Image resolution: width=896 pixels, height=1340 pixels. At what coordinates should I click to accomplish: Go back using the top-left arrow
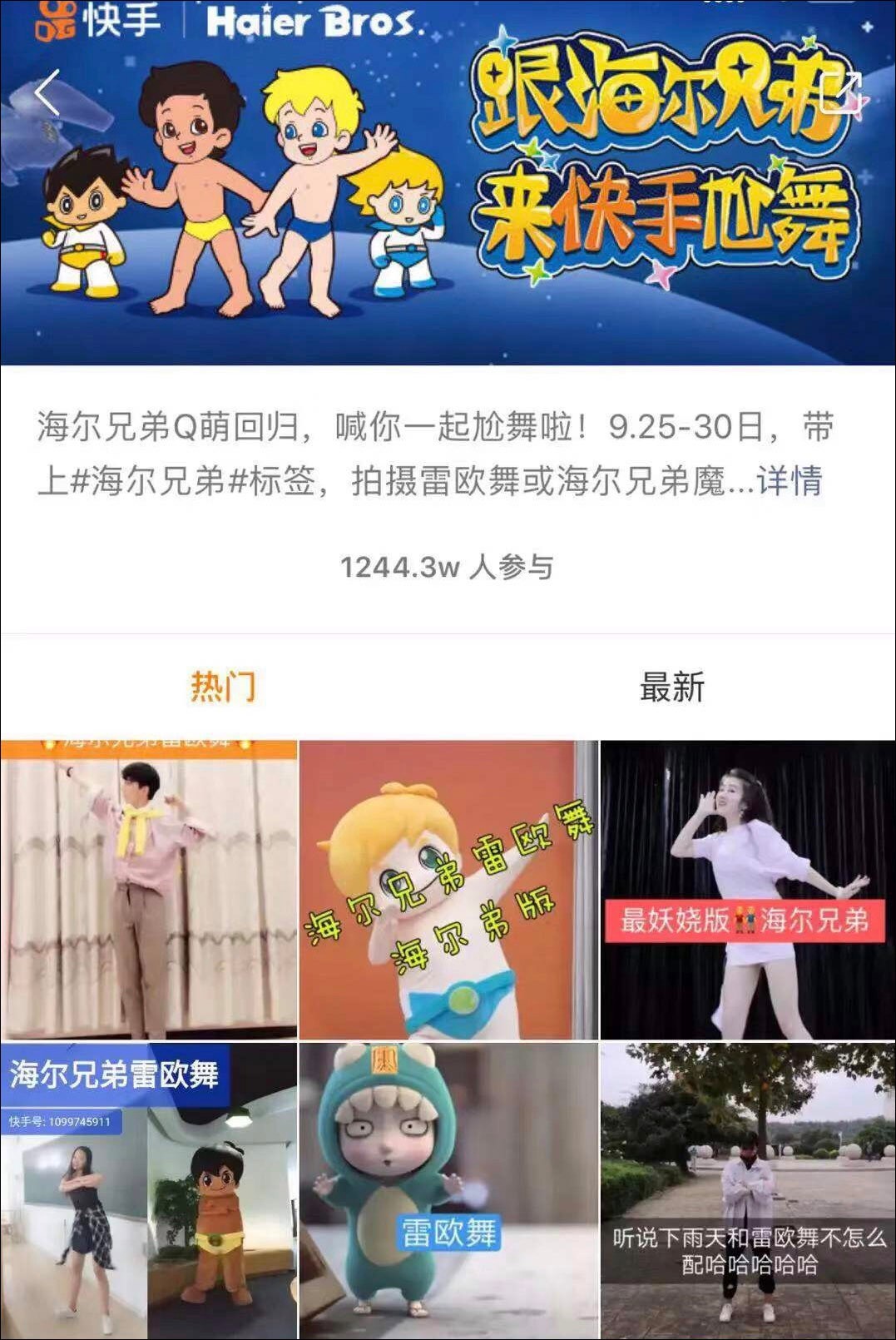click(x=47, y=92)
